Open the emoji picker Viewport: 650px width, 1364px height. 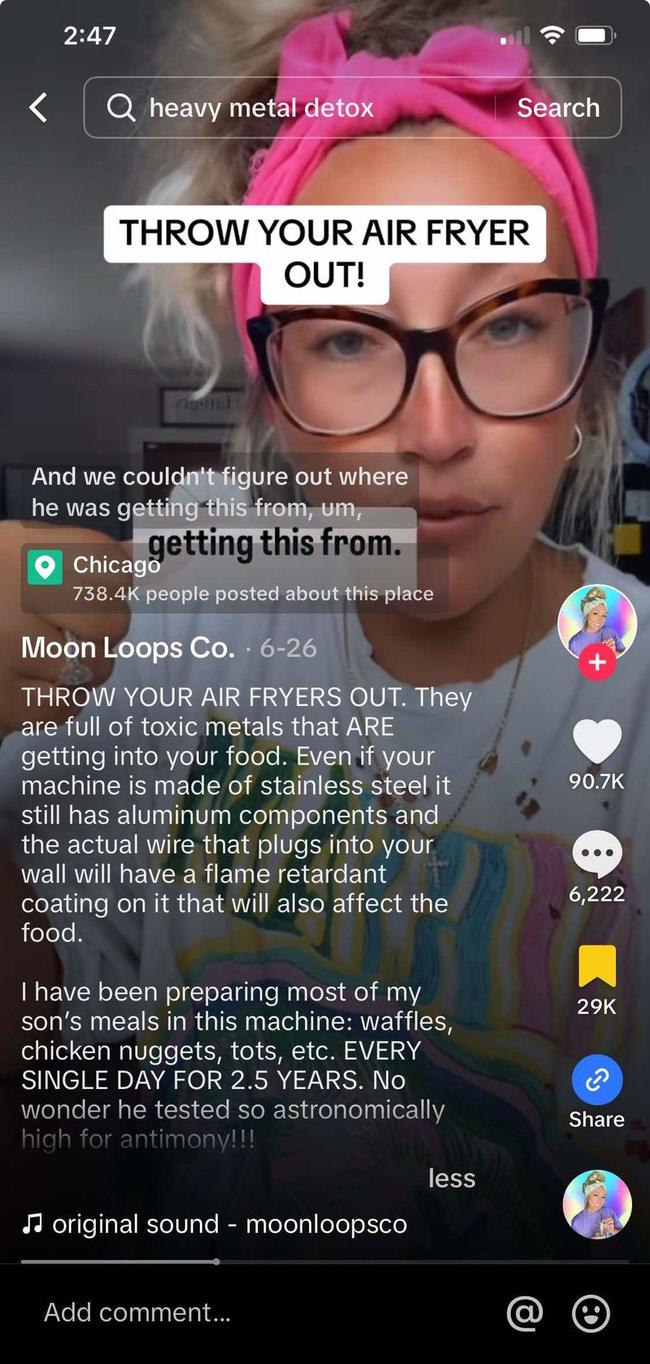591,1313
